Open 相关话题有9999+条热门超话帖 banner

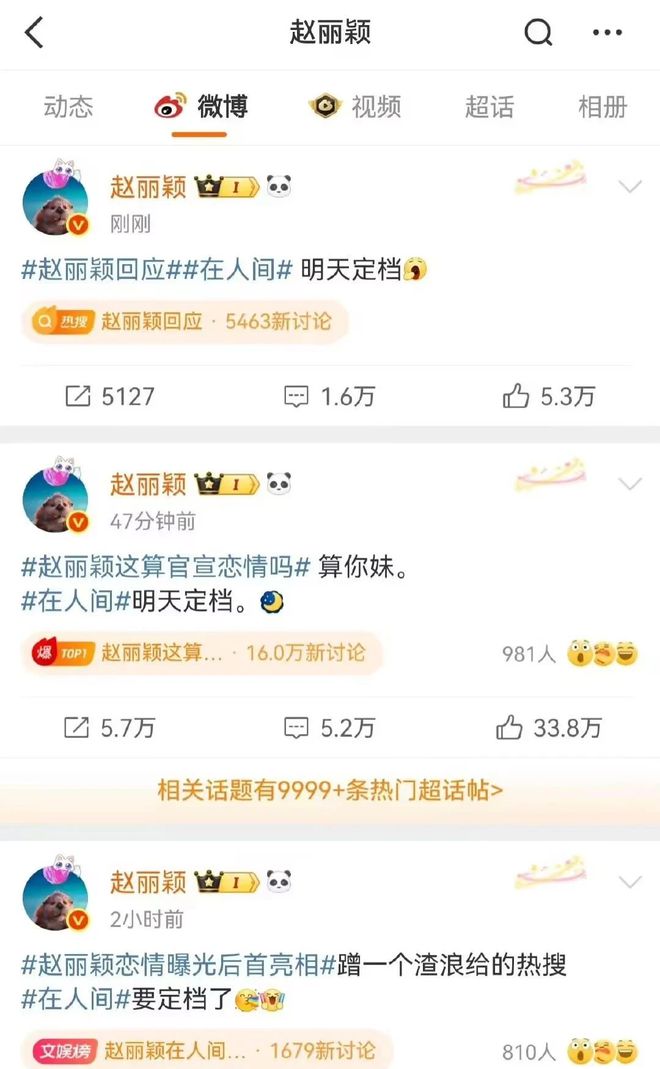click(330, 790)
